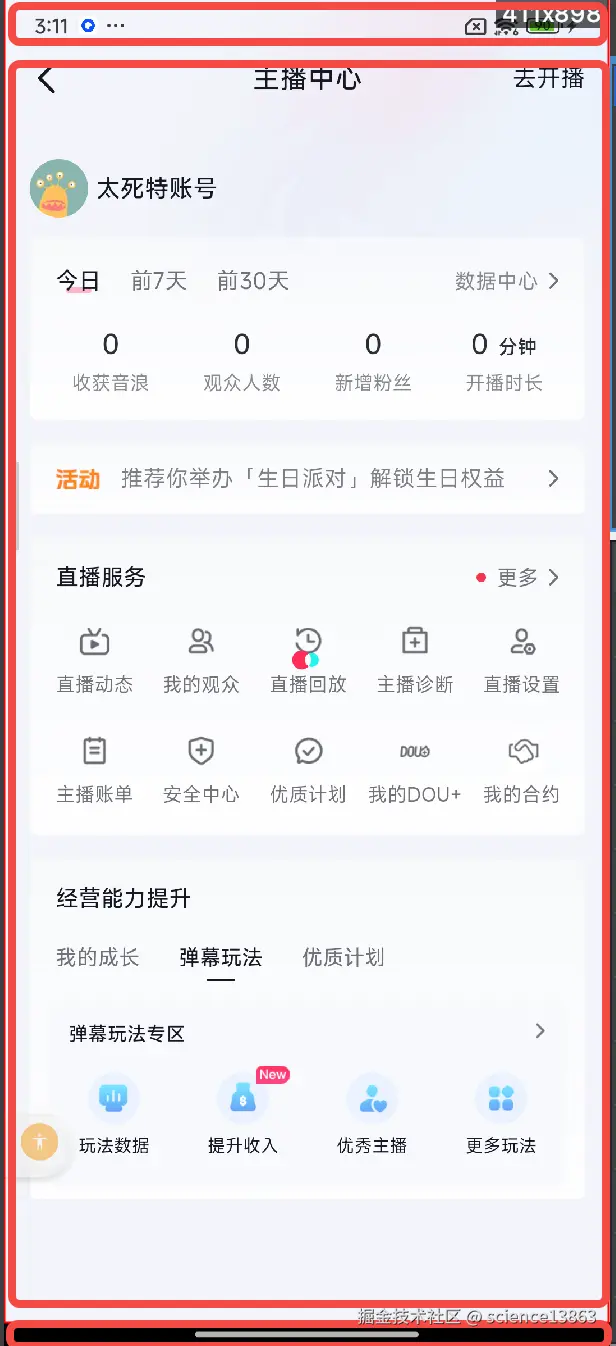Open 安全中心
Screen dimensions: 616x1346
click(x=201, y=769)
